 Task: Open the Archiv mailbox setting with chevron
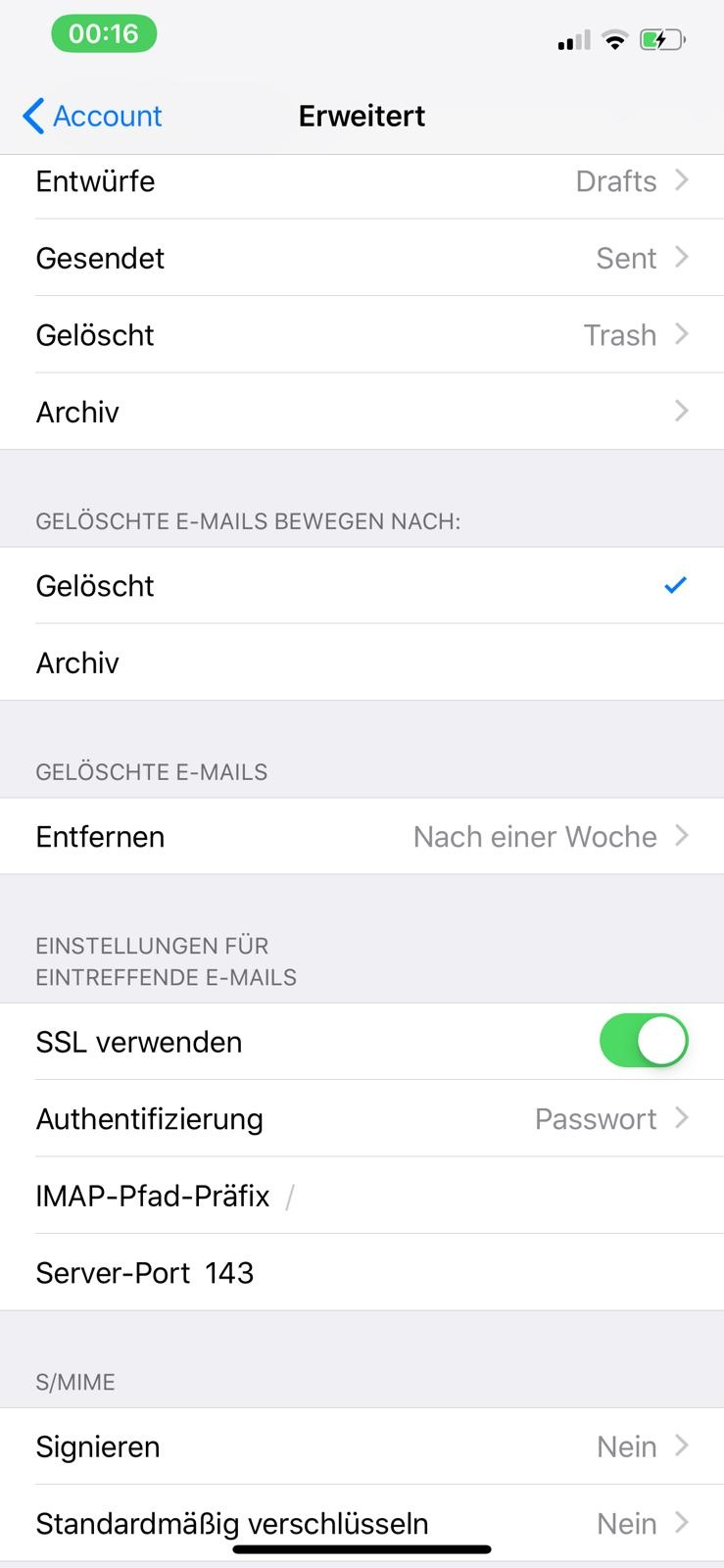[x=362, y=412]
